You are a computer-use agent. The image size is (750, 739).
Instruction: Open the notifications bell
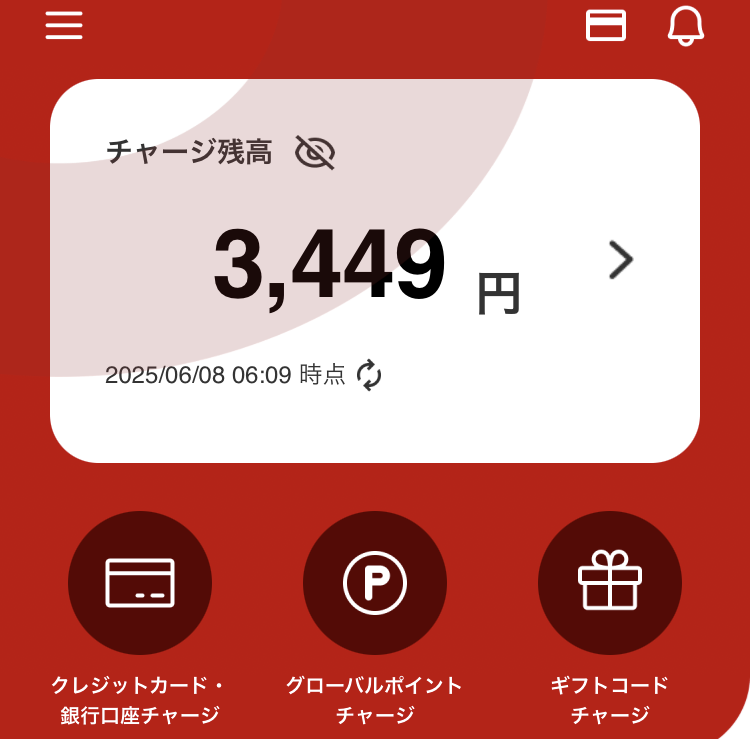686,25
